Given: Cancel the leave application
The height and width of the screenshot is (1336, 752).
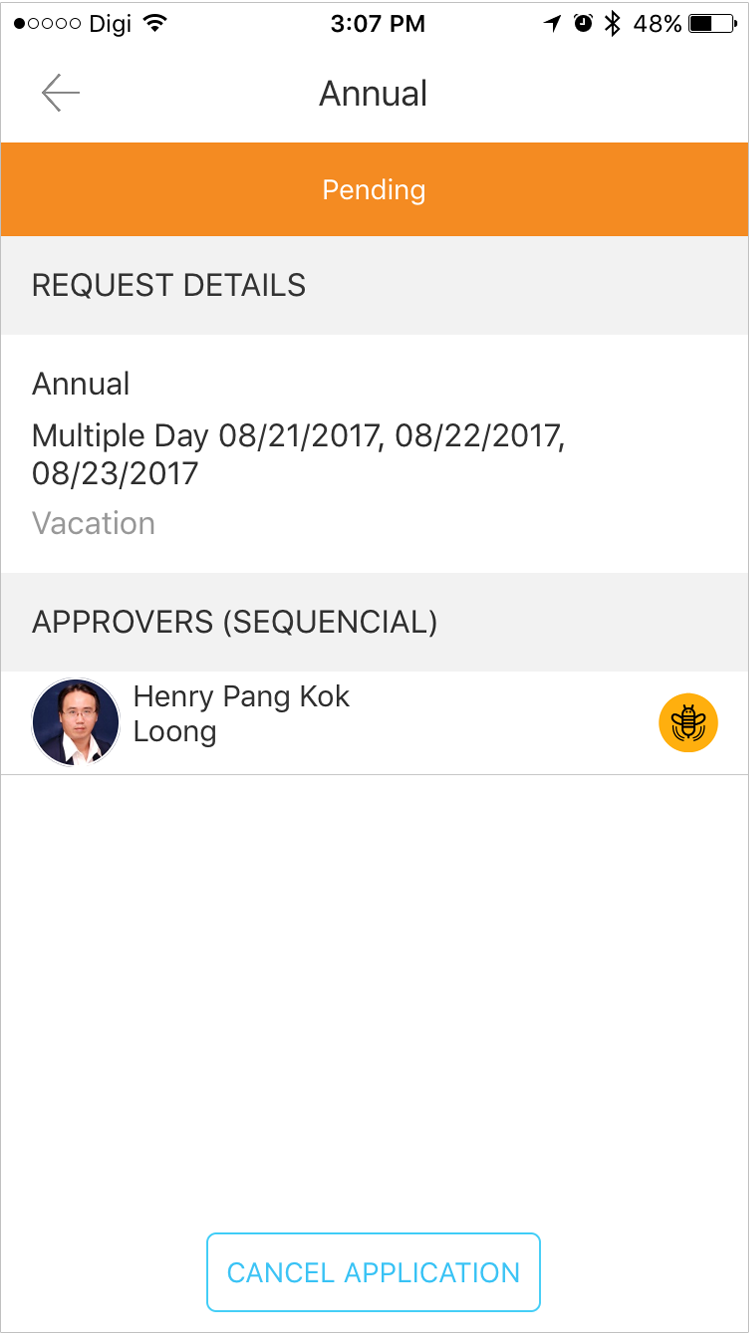Looking at the screenshot, I should [x=373, y=1272].
